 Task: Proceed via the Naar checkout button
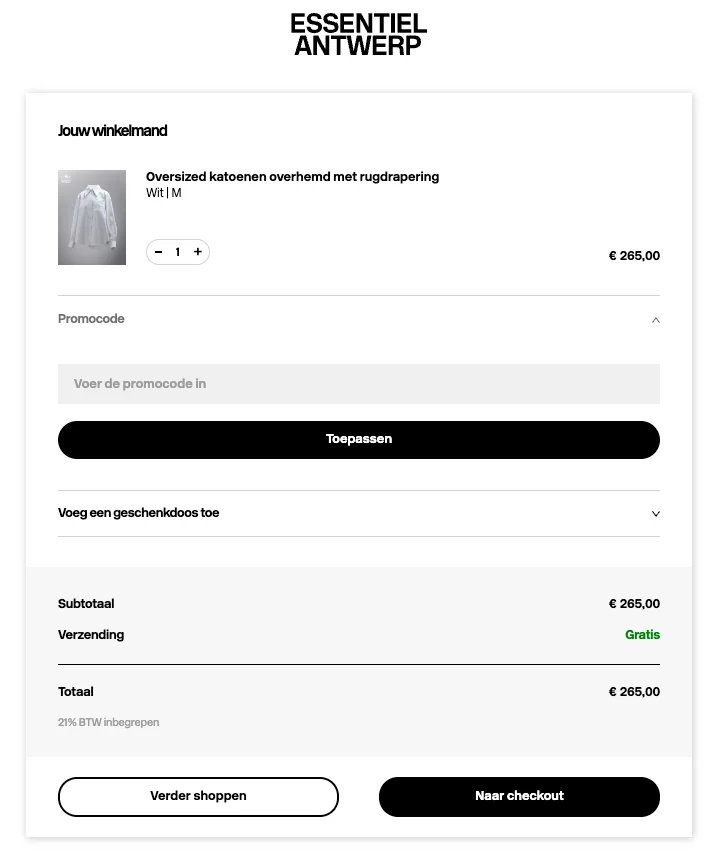(519, 796)
